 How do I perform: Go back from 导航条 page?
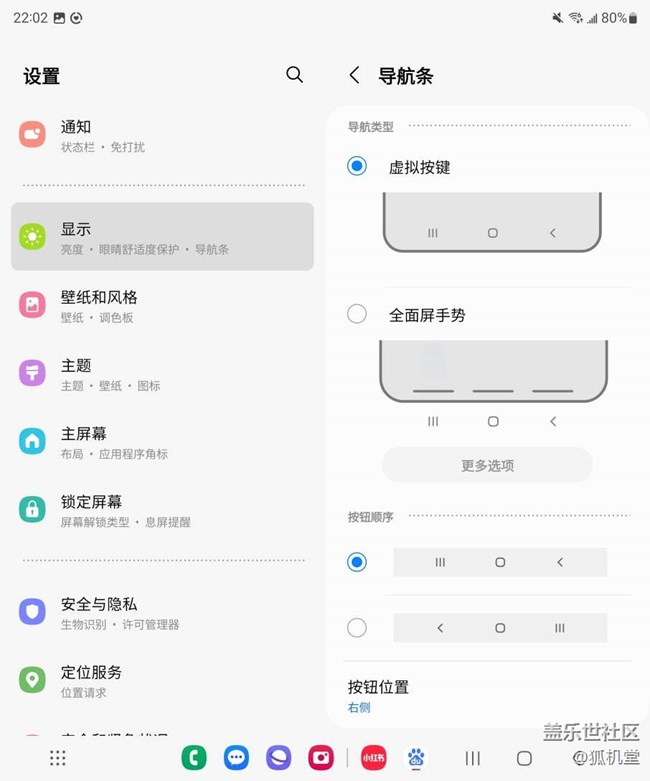click(x=354, y=76)
